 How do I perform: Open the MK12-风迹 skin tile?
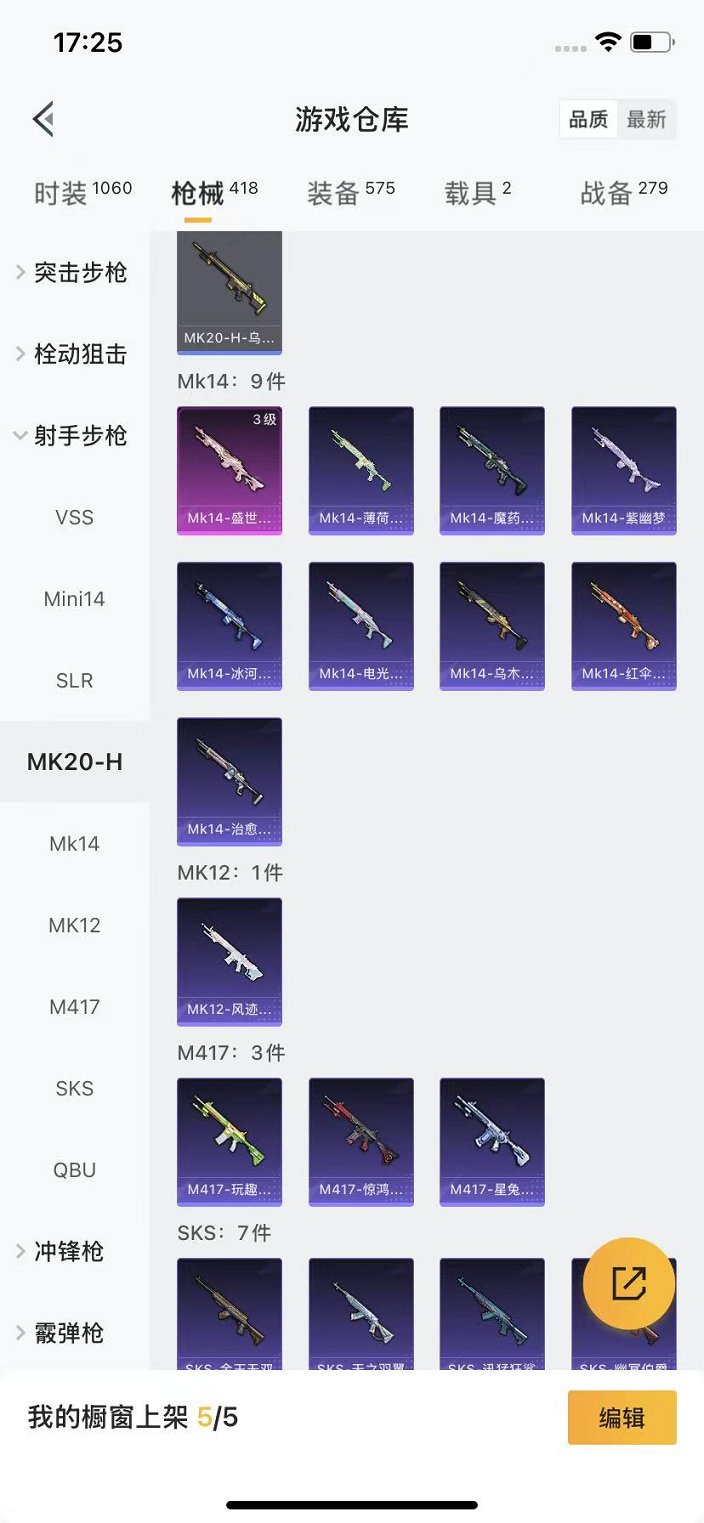pos(229,961)
